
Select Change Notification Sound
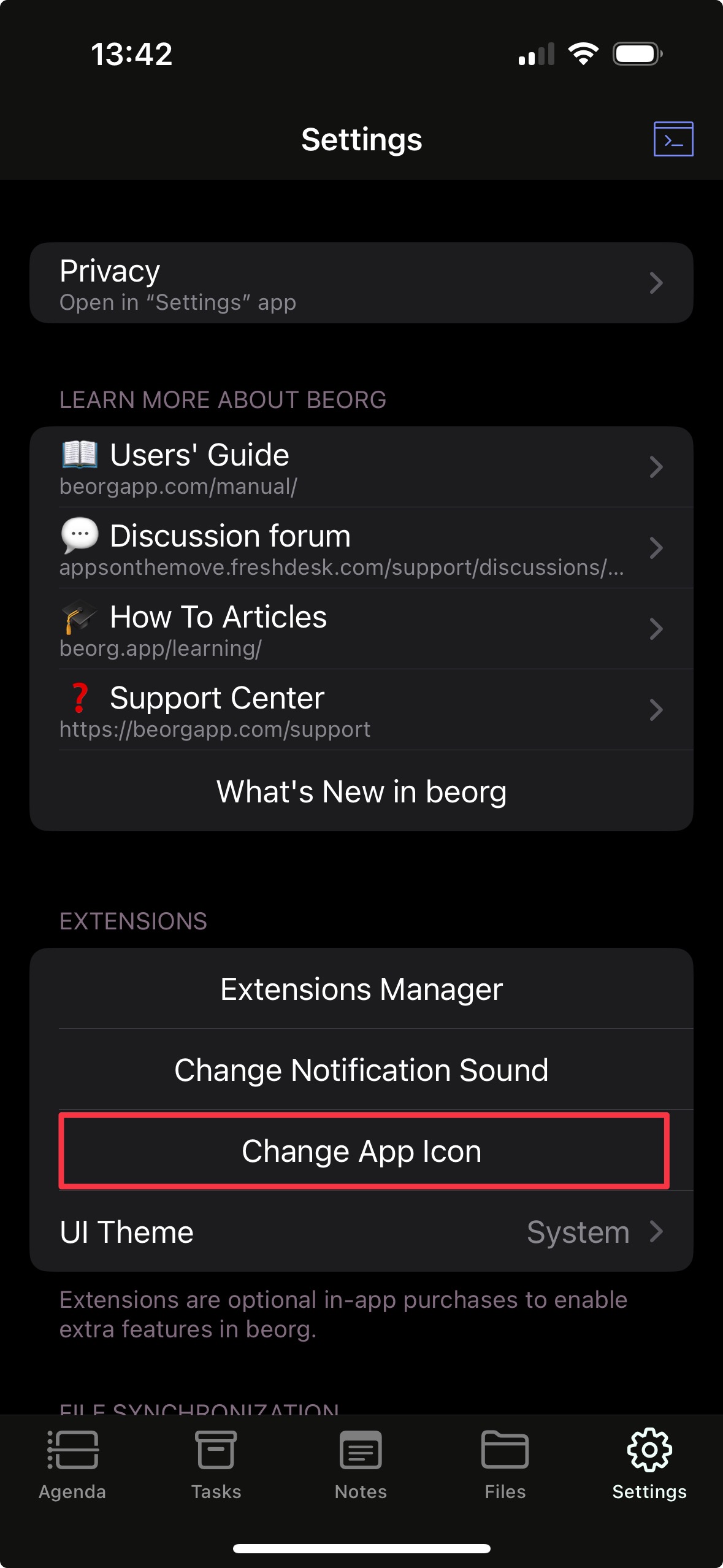coord(361,1070)
